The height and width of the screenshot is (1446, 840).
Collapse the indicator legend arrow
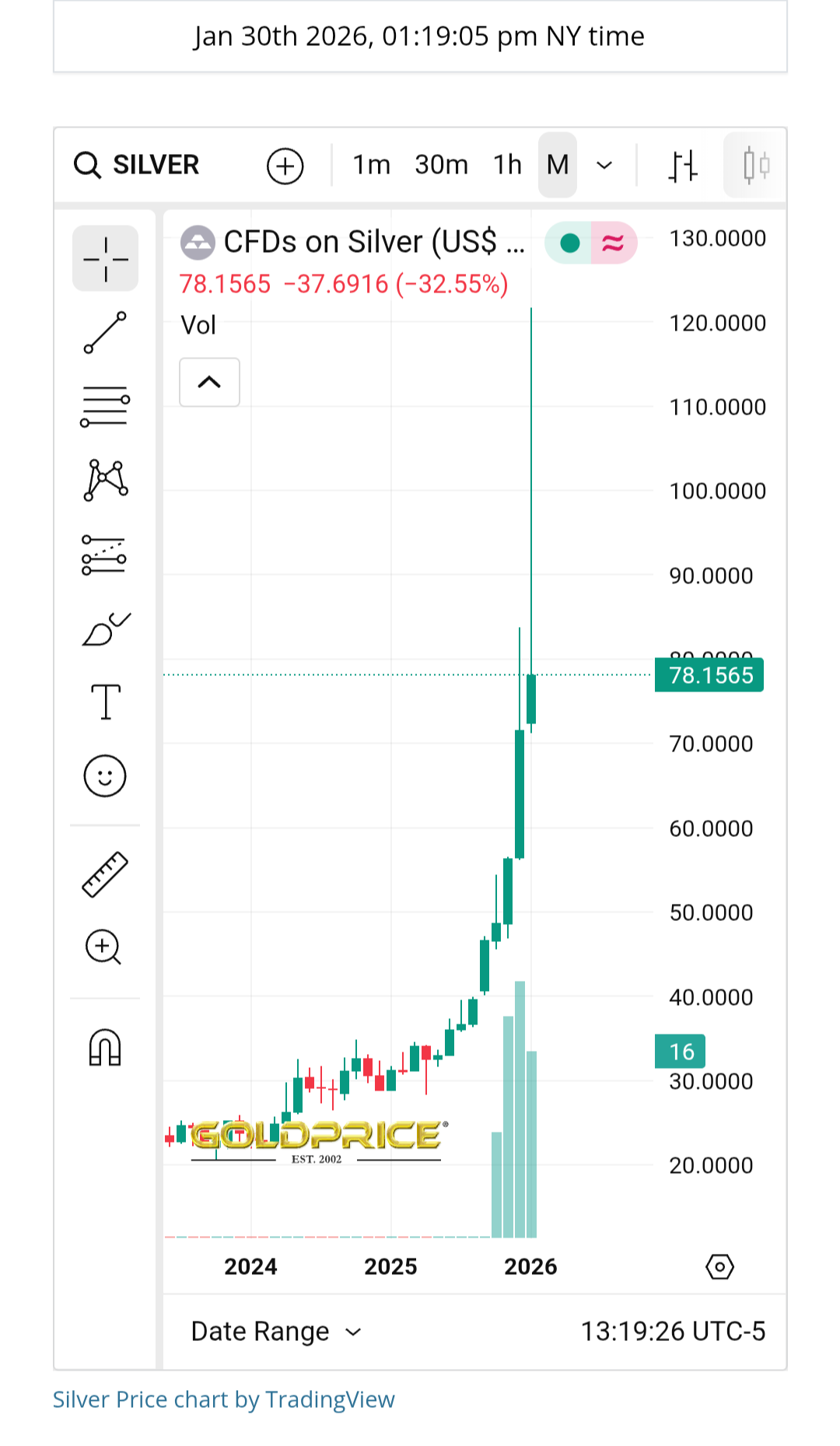pyautogui.click(x=209, y=382)
